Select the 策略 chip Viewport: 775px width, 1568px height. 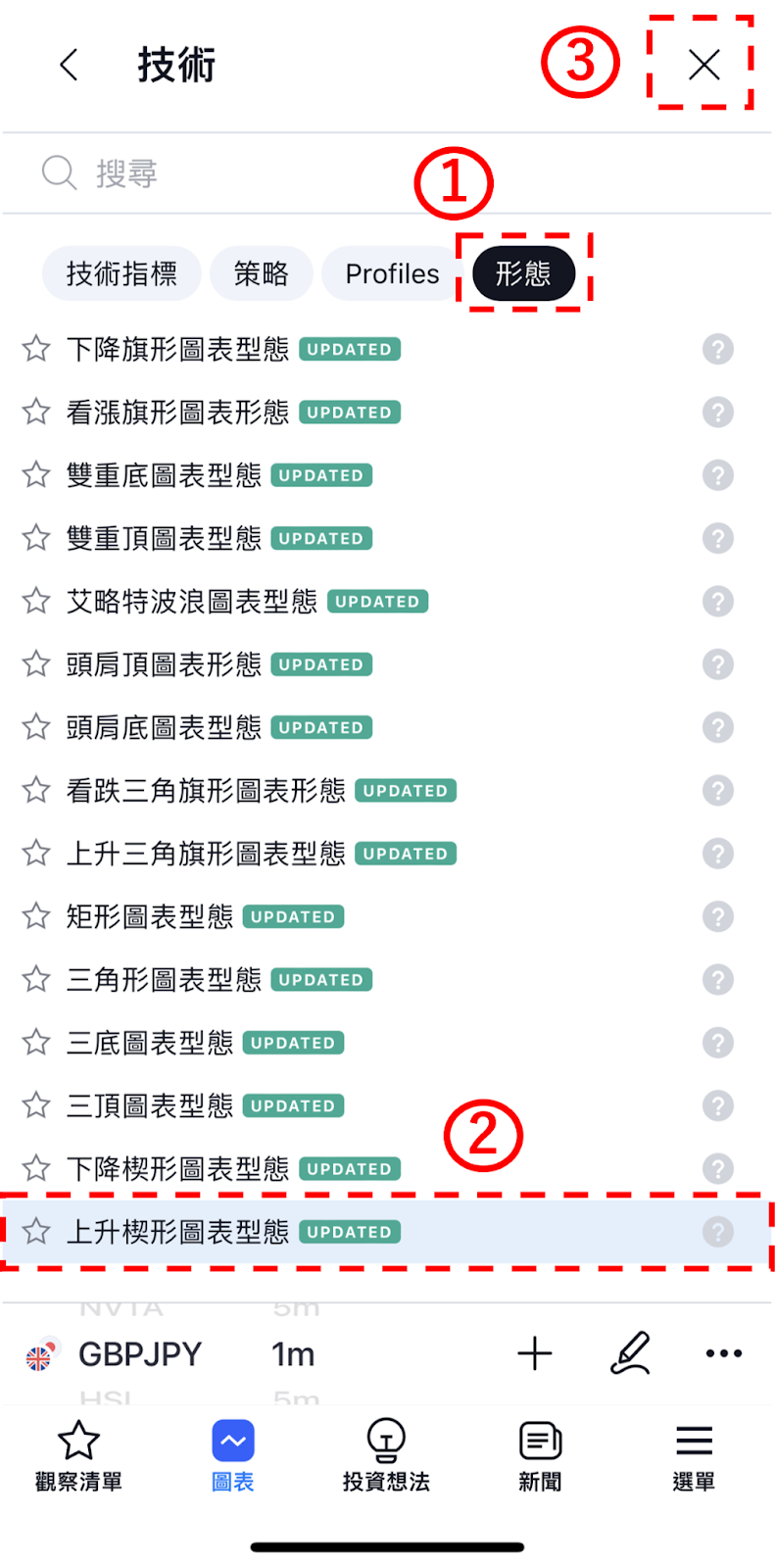[x=261, y=273]
